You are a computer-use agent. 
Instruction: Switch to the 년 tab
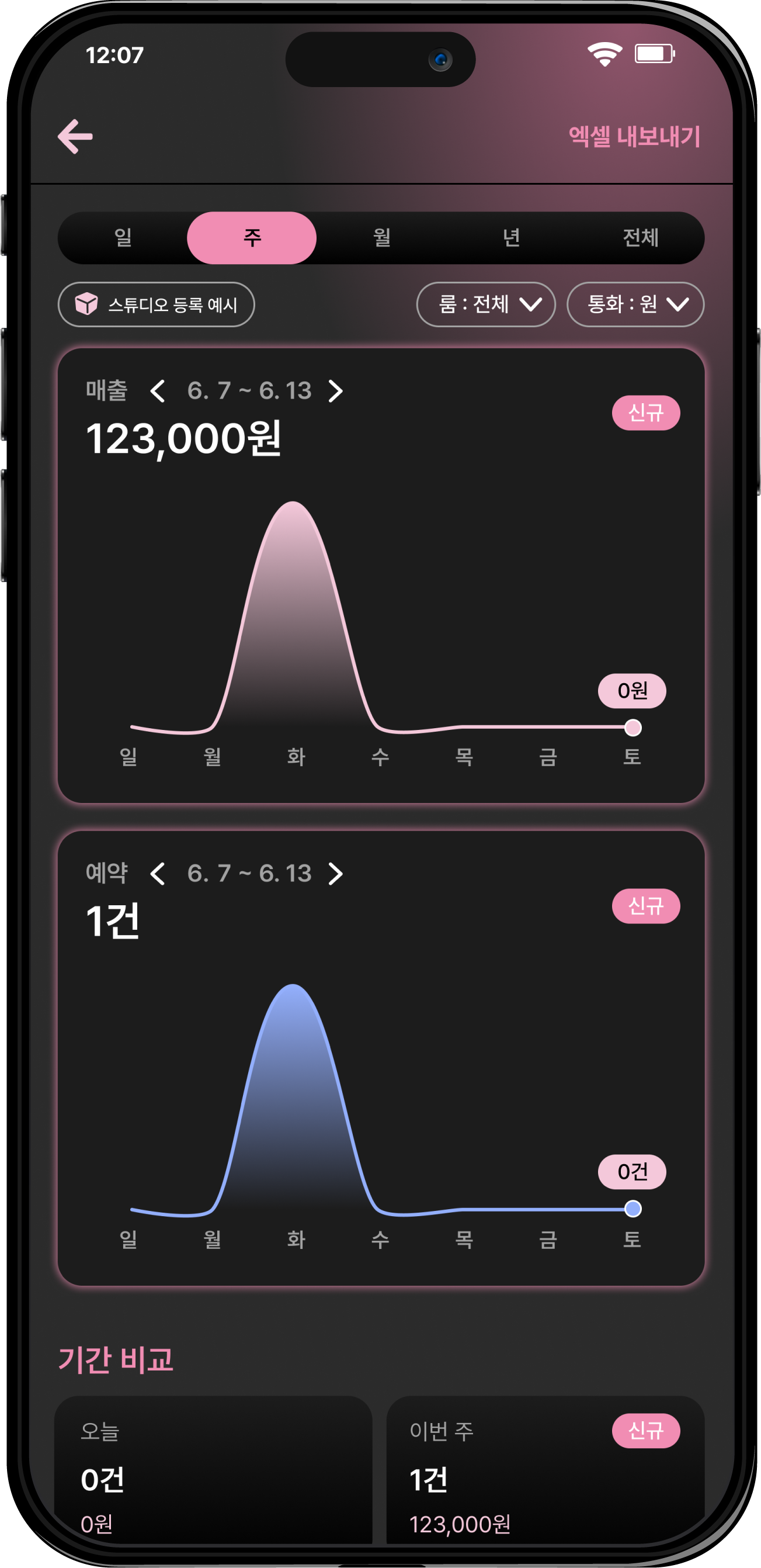tap(511, 237)
